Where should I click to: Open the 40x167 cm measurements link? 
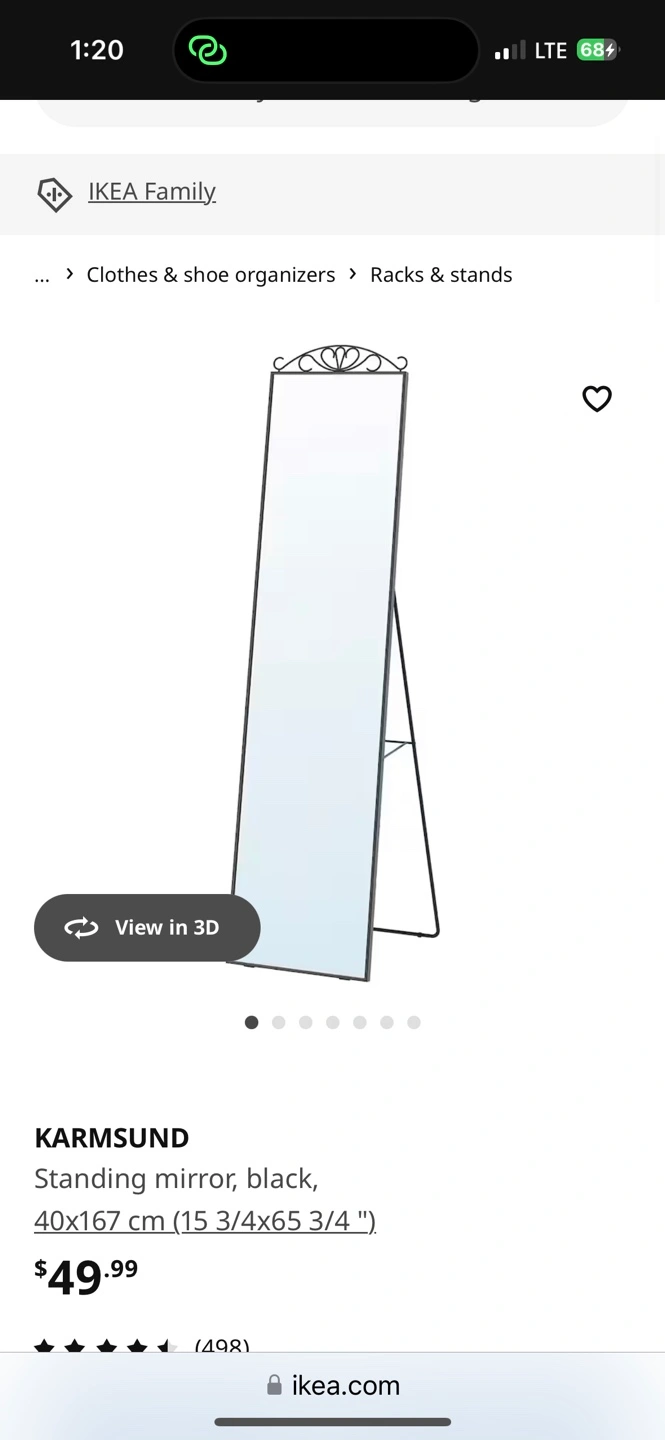[x=205, y=1221]
